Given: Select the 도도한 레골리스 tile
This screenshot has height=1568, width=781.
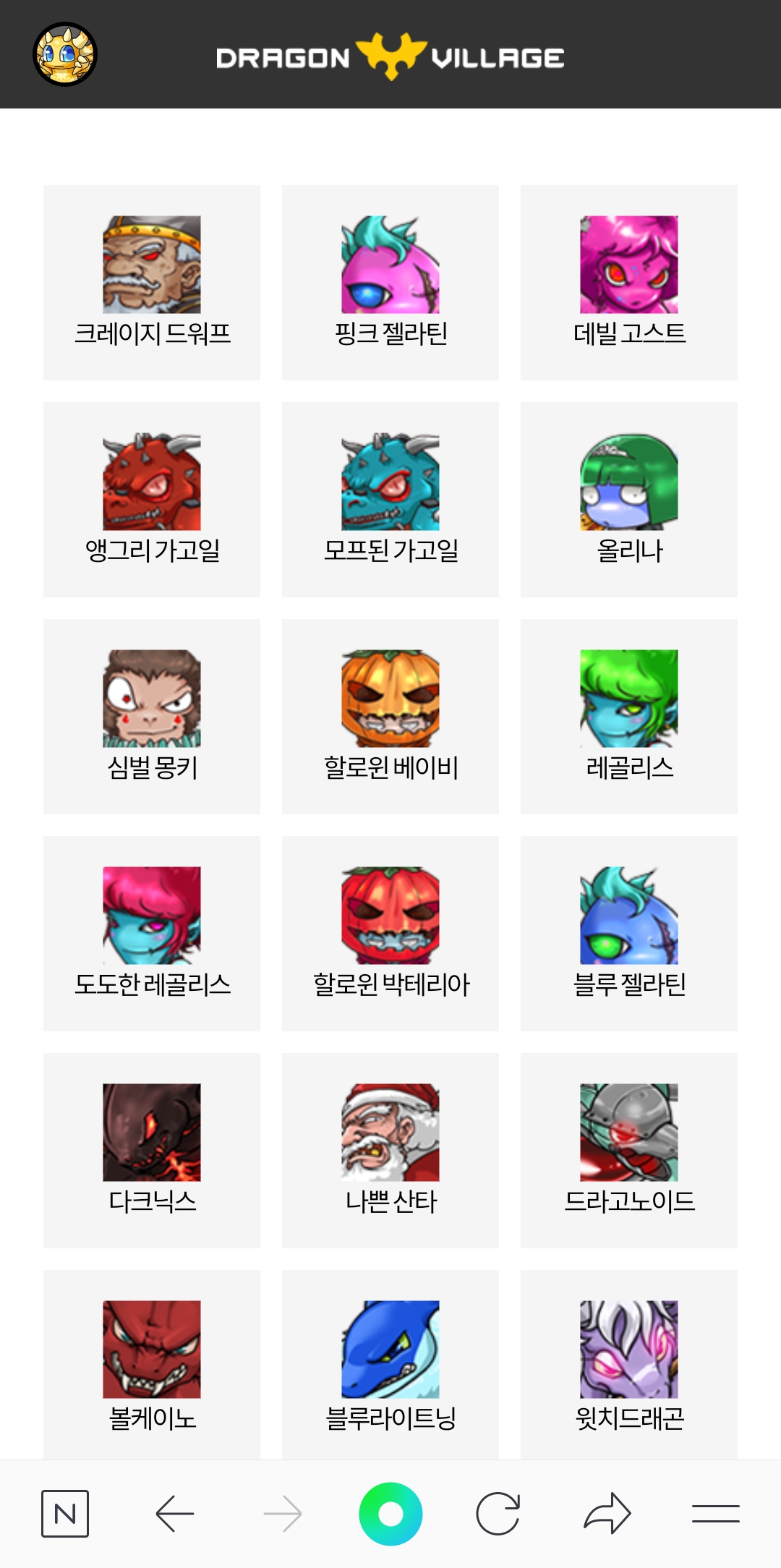Looking at the screenshot, I should [152, 933].
